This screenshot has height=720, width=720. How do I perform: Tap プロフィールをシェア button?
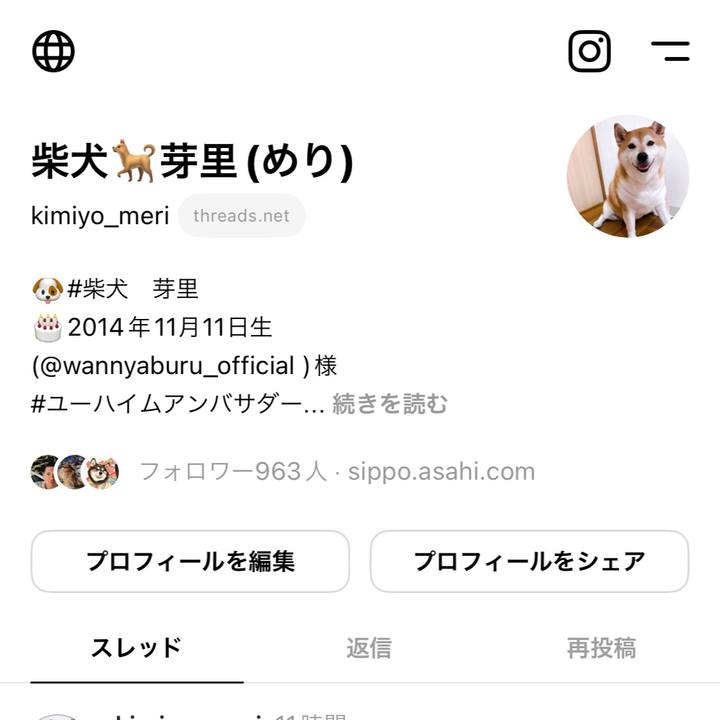(529, 561)
